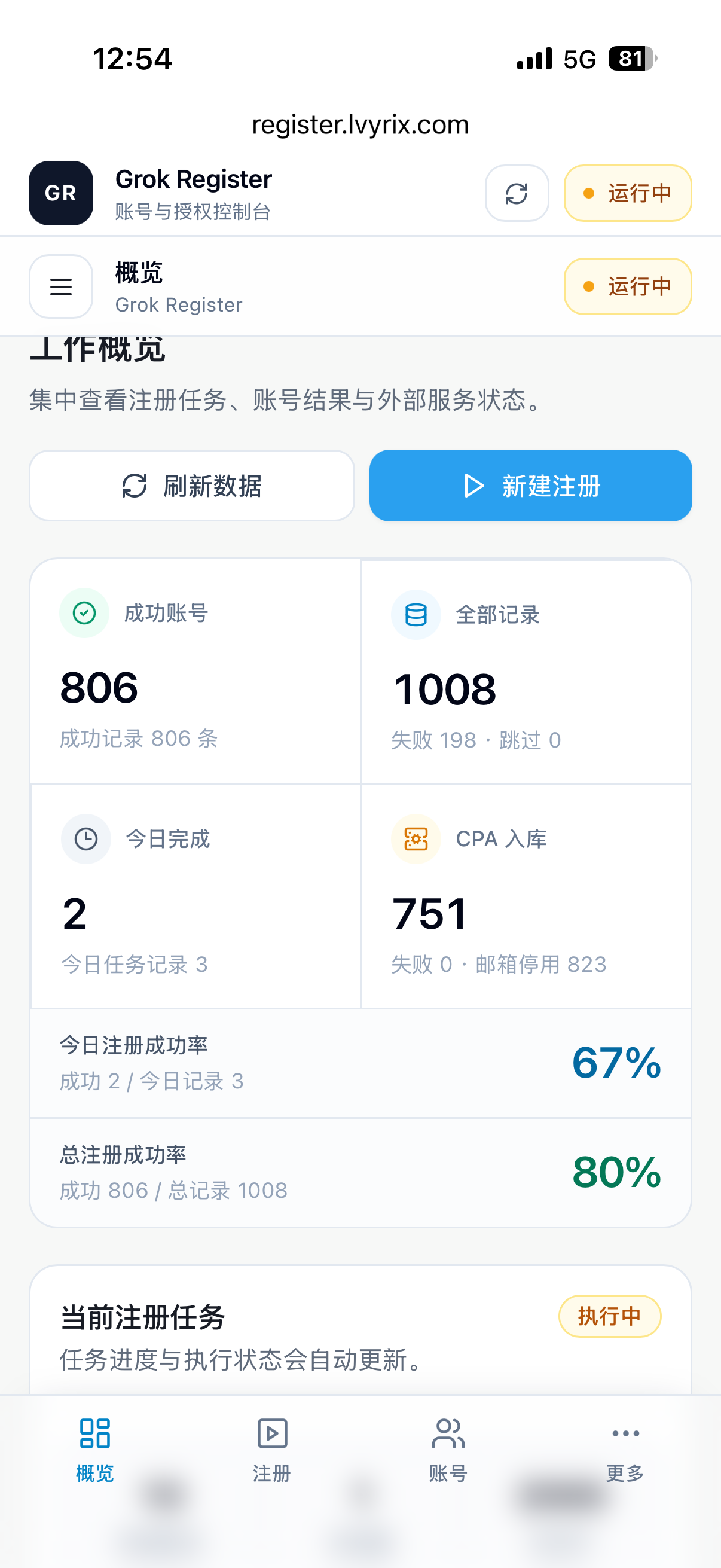Tap the 刷新数据 button

tap(192, 486)
